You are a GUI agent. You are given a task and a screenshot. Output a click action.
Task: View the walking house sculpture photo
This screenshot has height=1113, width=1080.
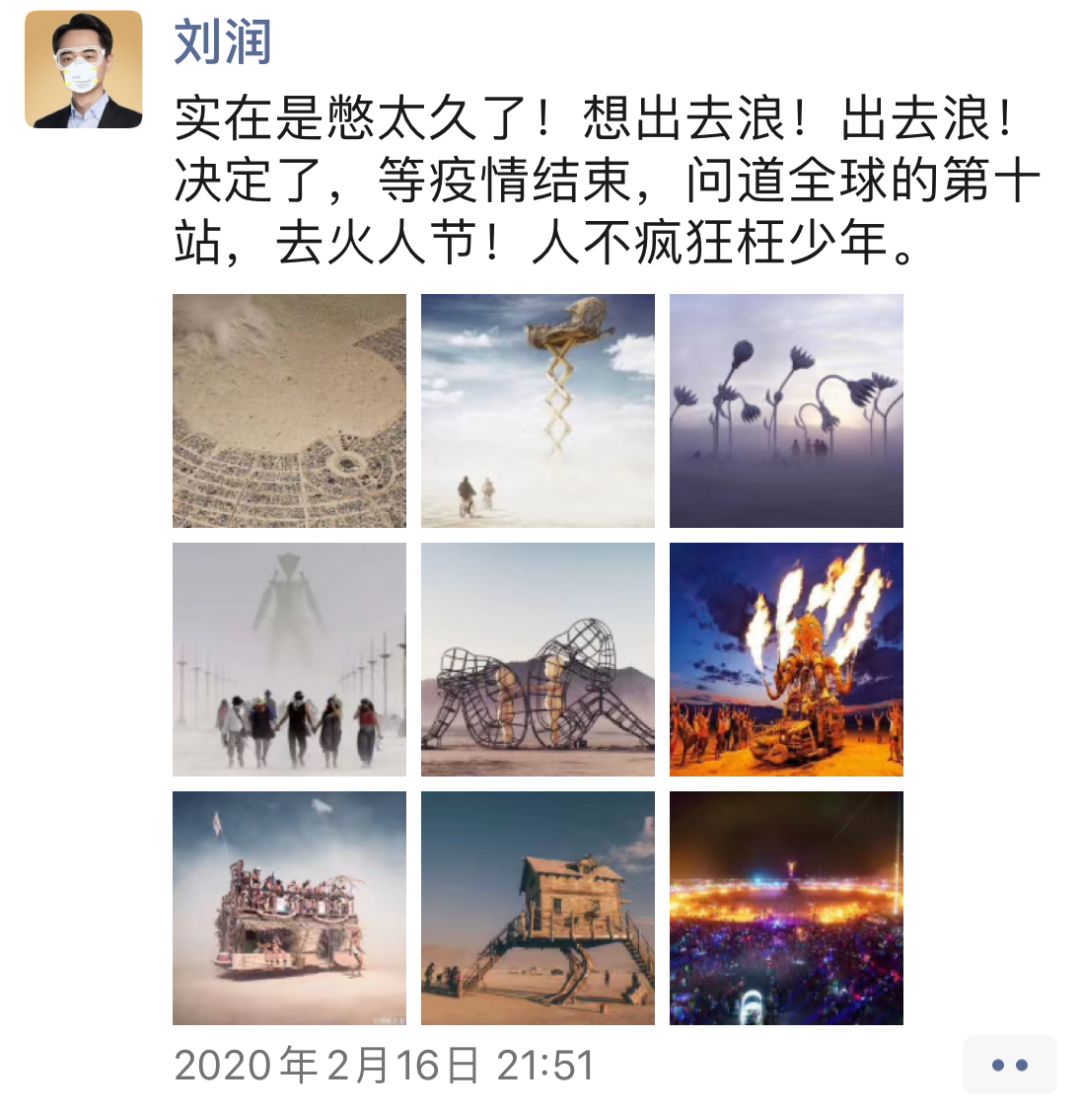pos(537,908)
